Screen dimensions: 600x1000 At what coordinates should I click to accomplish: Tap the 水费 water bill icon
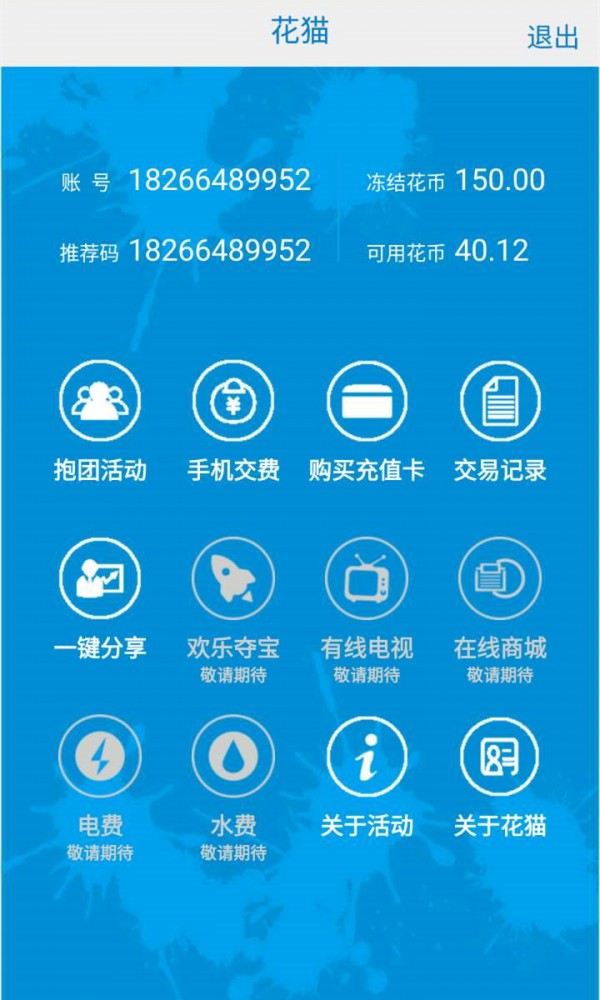[233, 757]
